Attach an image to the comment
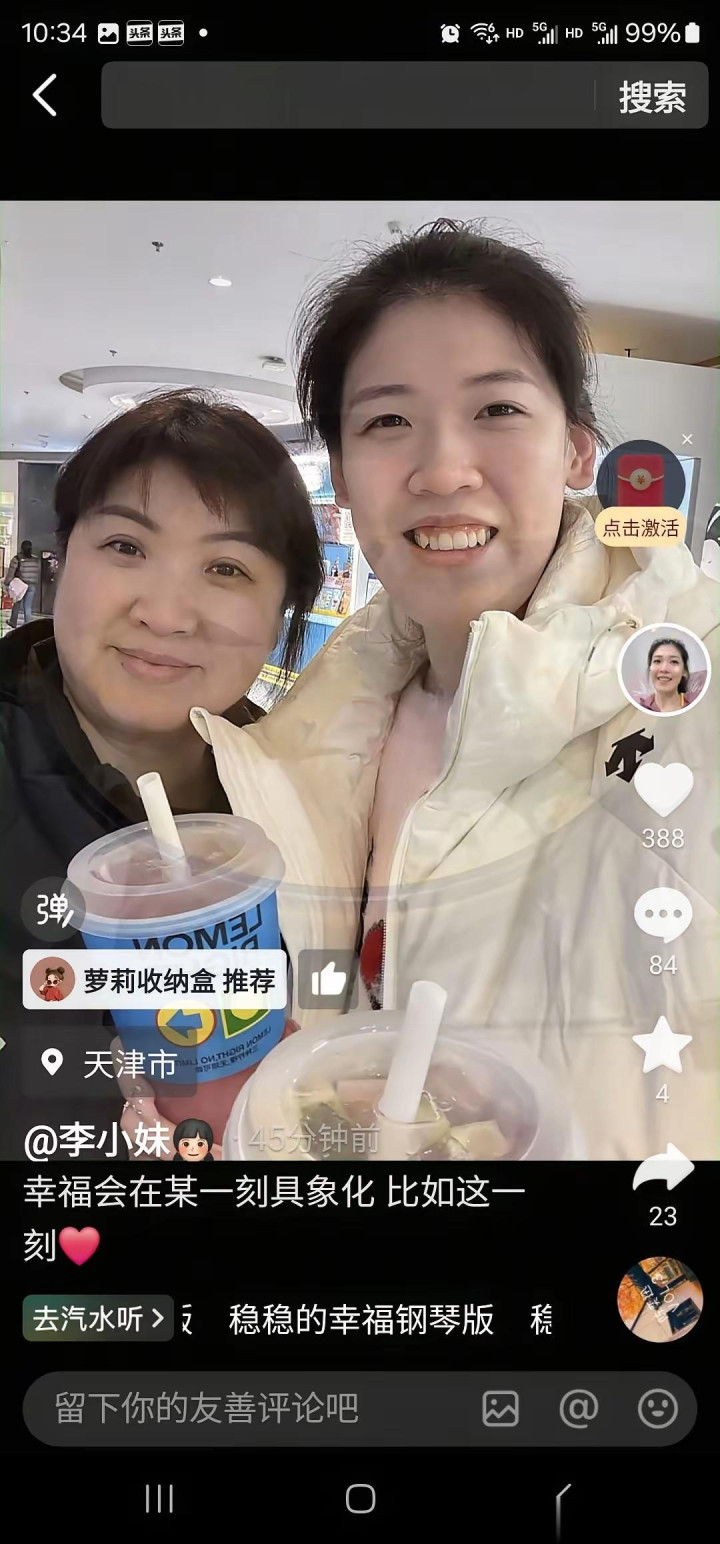Viewport: 720px width, 1544px height. [500, 1408]
